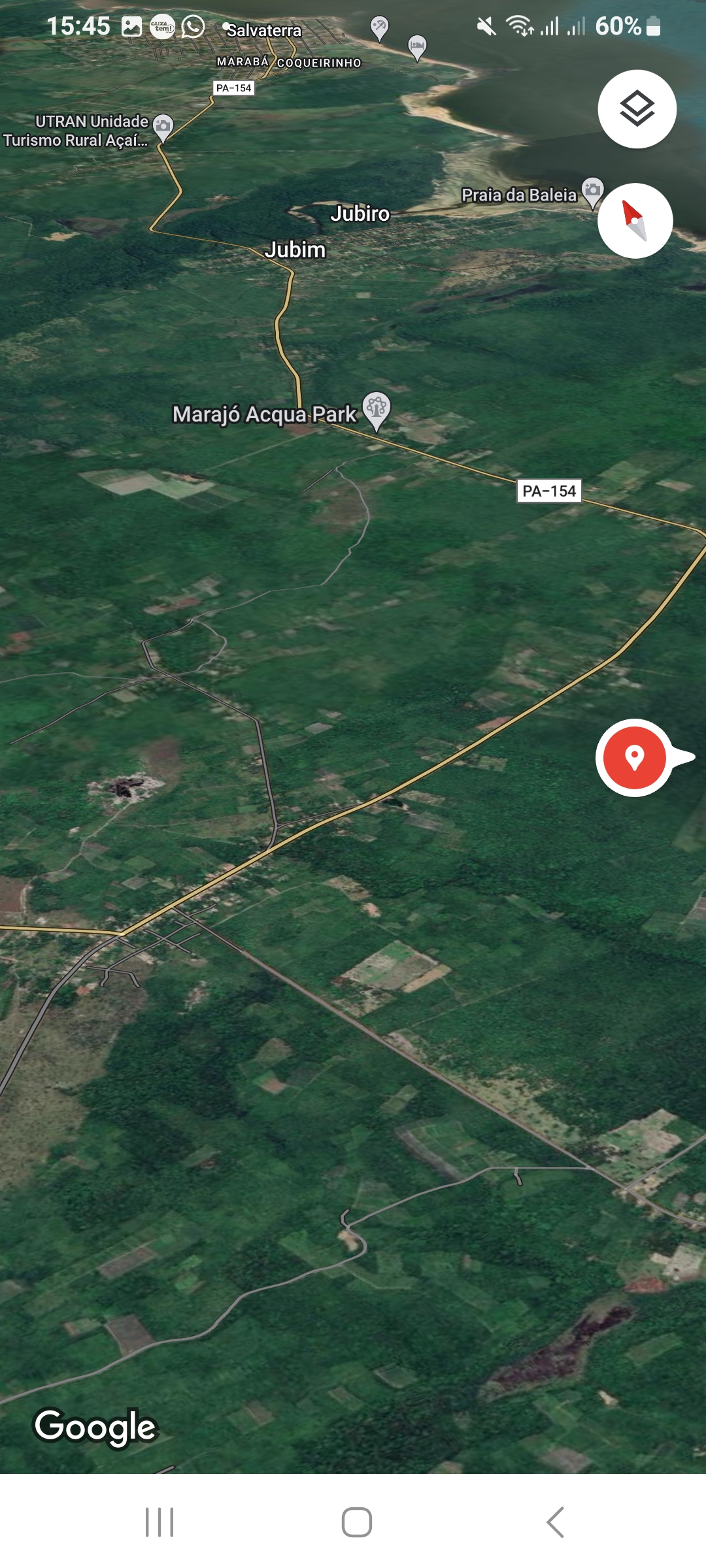Open the UTRAN Unidade Turismo Rural Açaí marker
The image size is (706, 1568).
163,127
